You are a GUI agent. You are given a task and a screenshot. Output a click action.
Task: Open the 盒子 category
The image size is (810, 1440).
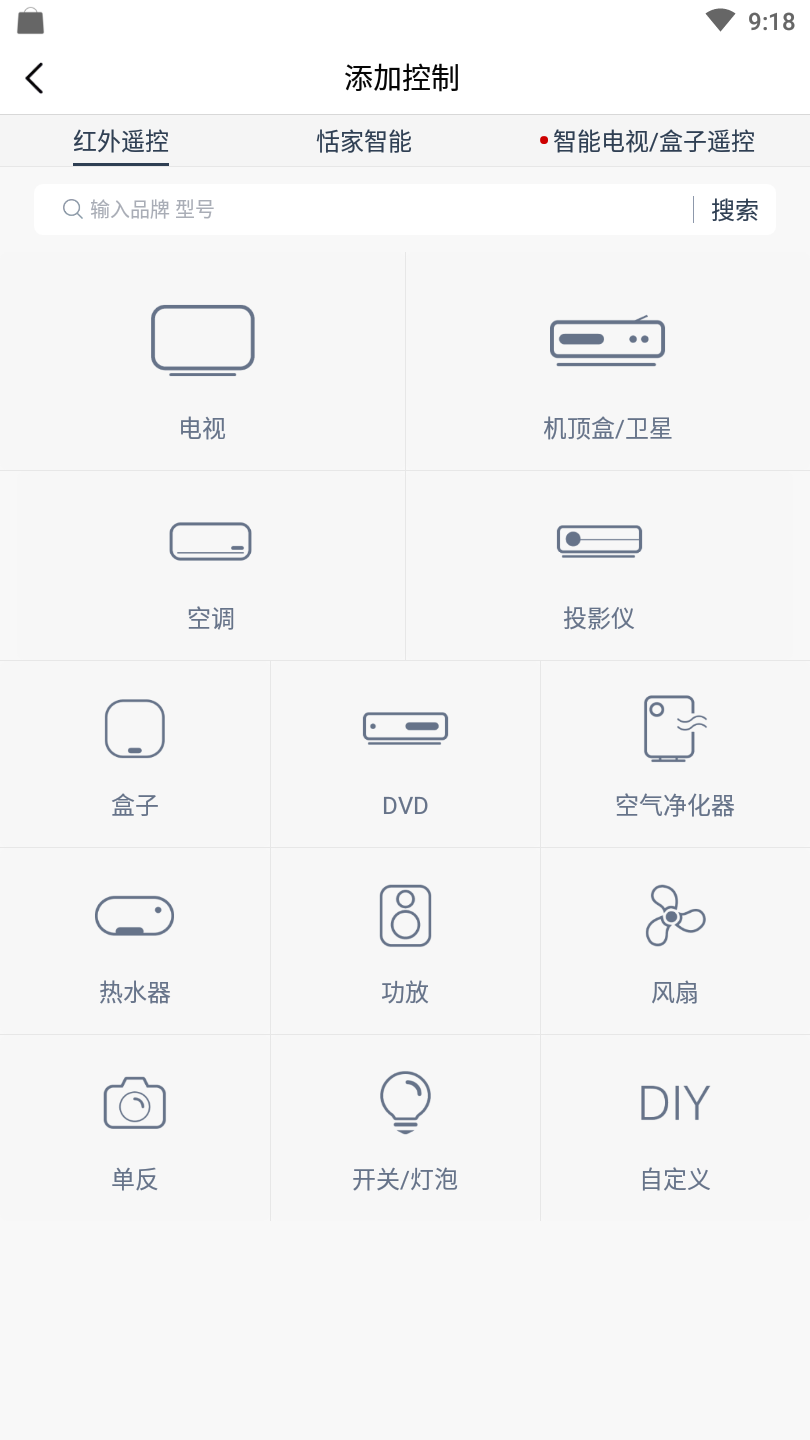coord(135,754)
